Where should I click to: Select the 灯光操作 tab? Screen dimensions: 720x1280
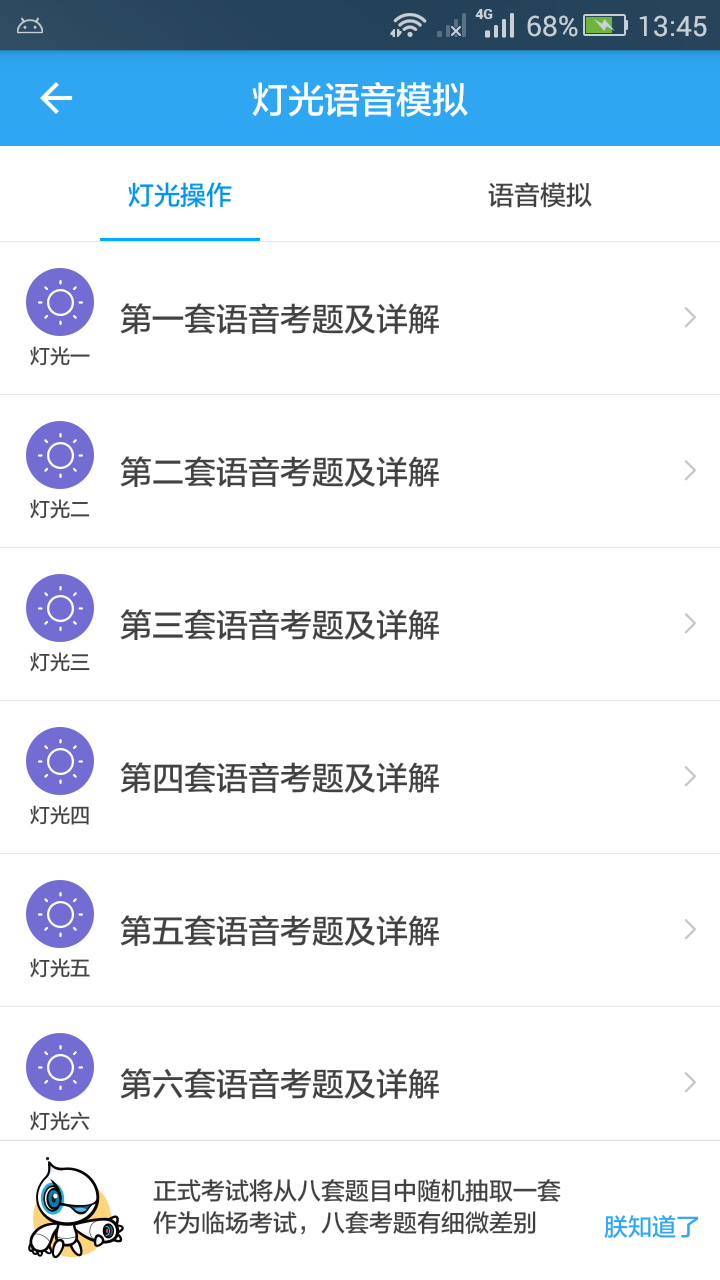click(180, 195)
